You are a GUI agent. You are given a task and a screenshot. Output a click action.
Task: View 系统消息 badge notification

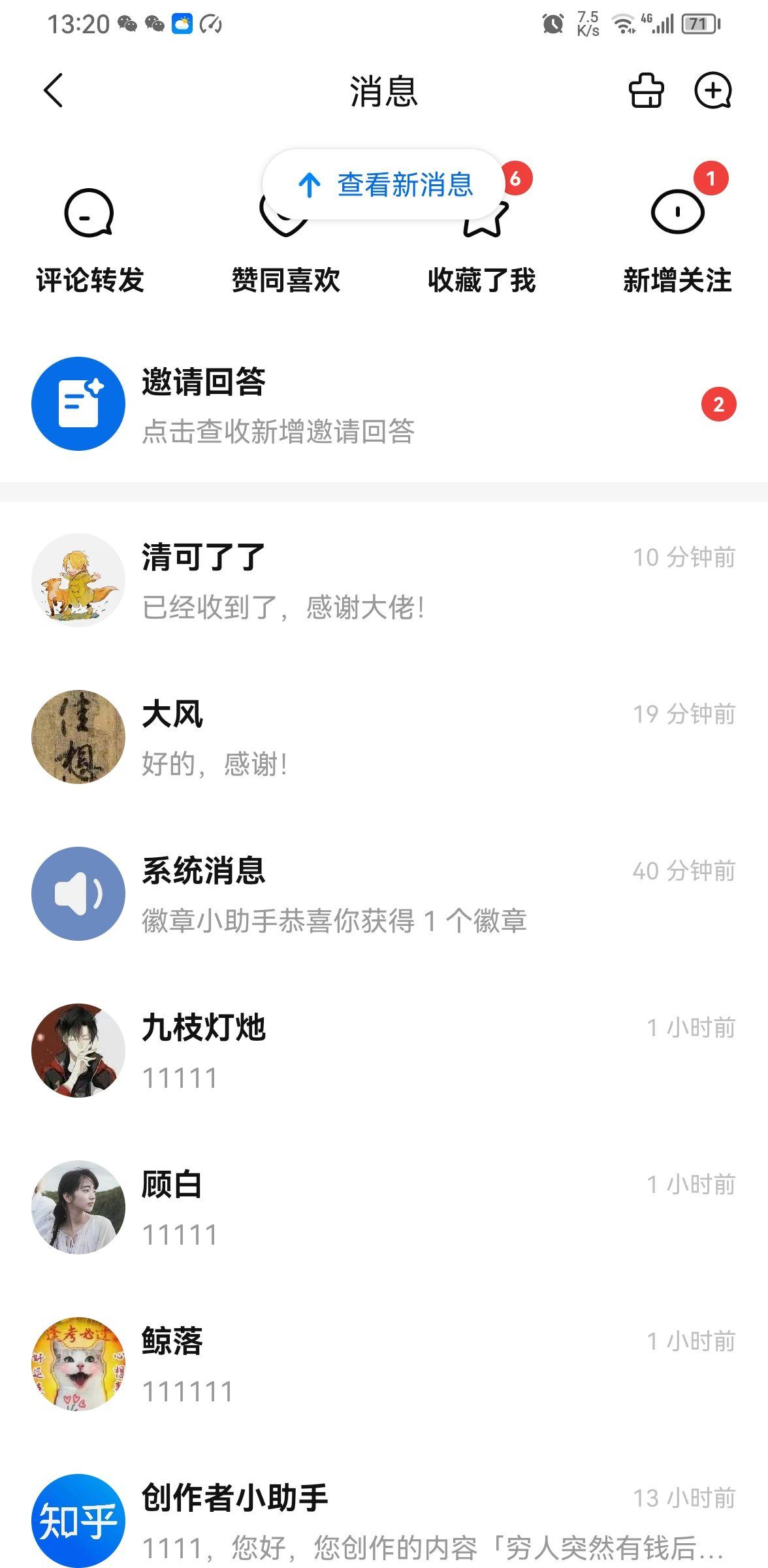(x=384, y=894)
